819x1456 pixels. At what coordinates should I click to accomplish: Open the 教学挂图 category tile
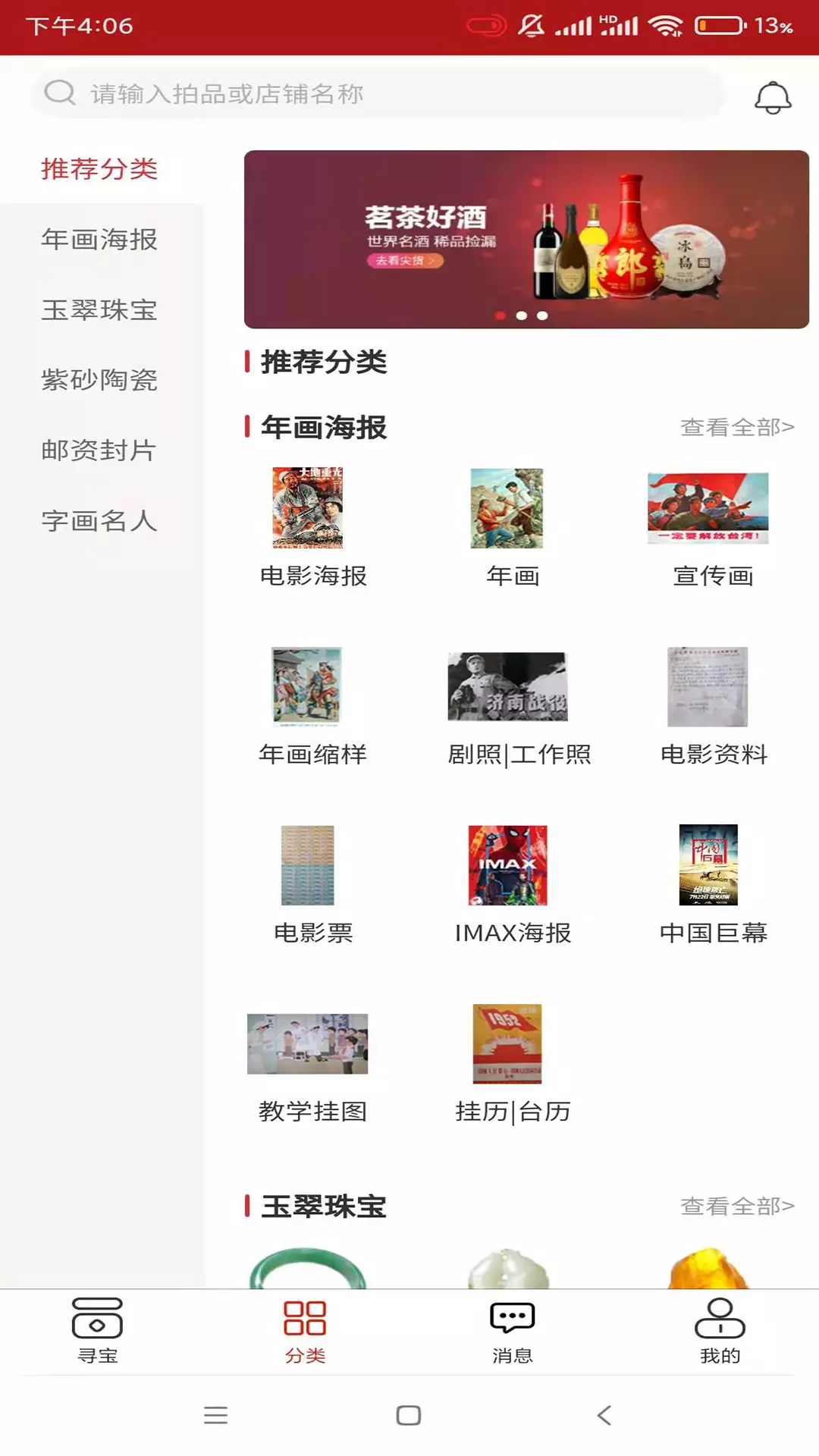(312, 1064)
